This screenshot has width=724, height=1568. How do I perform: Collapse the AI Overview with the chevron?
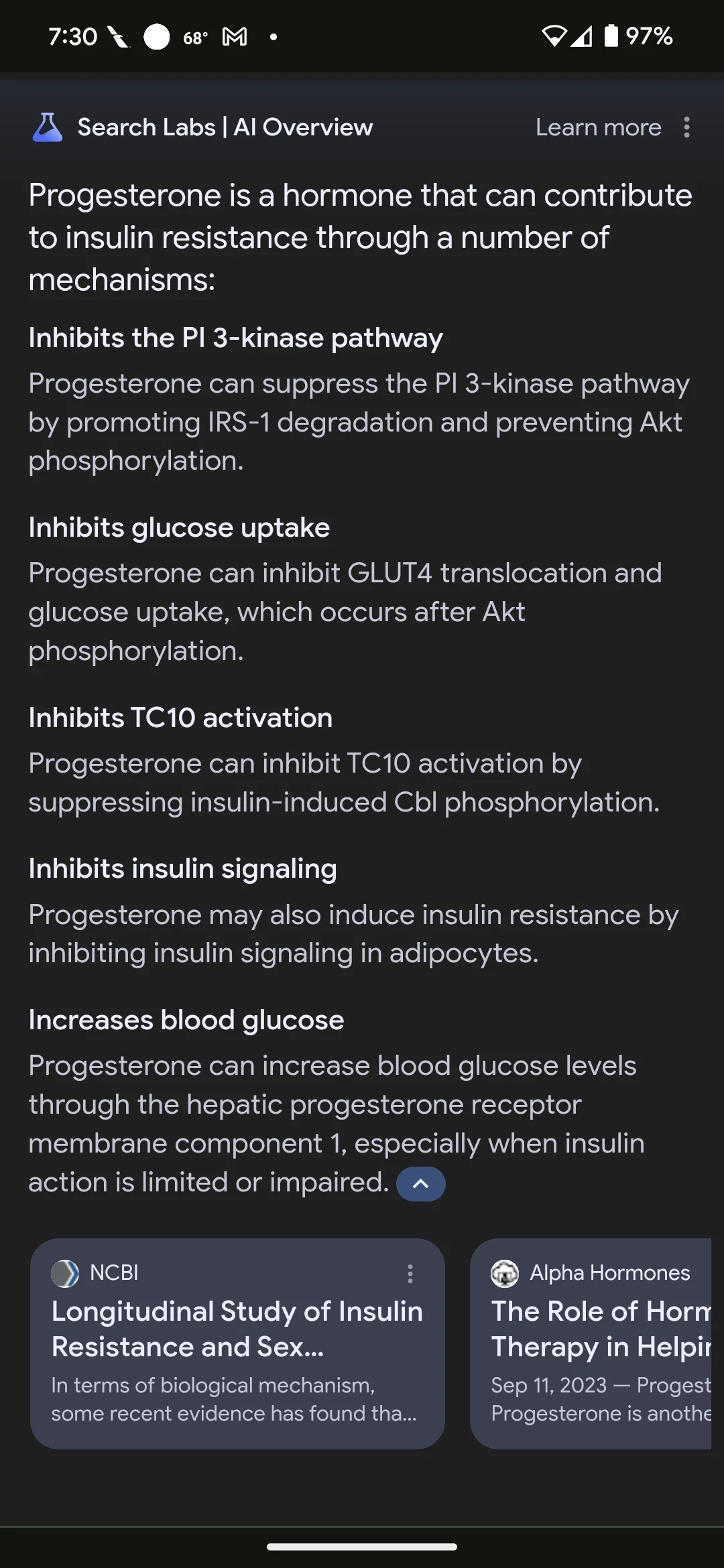click(420, 1184)
